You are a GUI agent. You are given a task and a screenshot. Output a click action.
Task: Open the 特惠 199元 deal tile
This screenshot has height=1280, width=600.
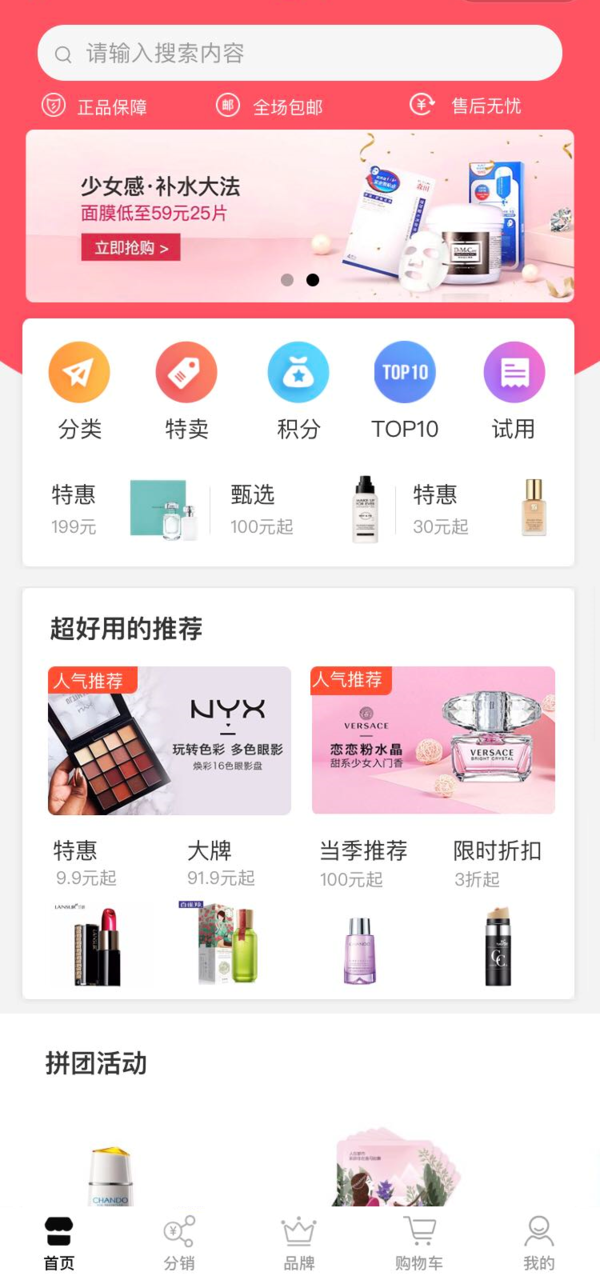(120, 509)
